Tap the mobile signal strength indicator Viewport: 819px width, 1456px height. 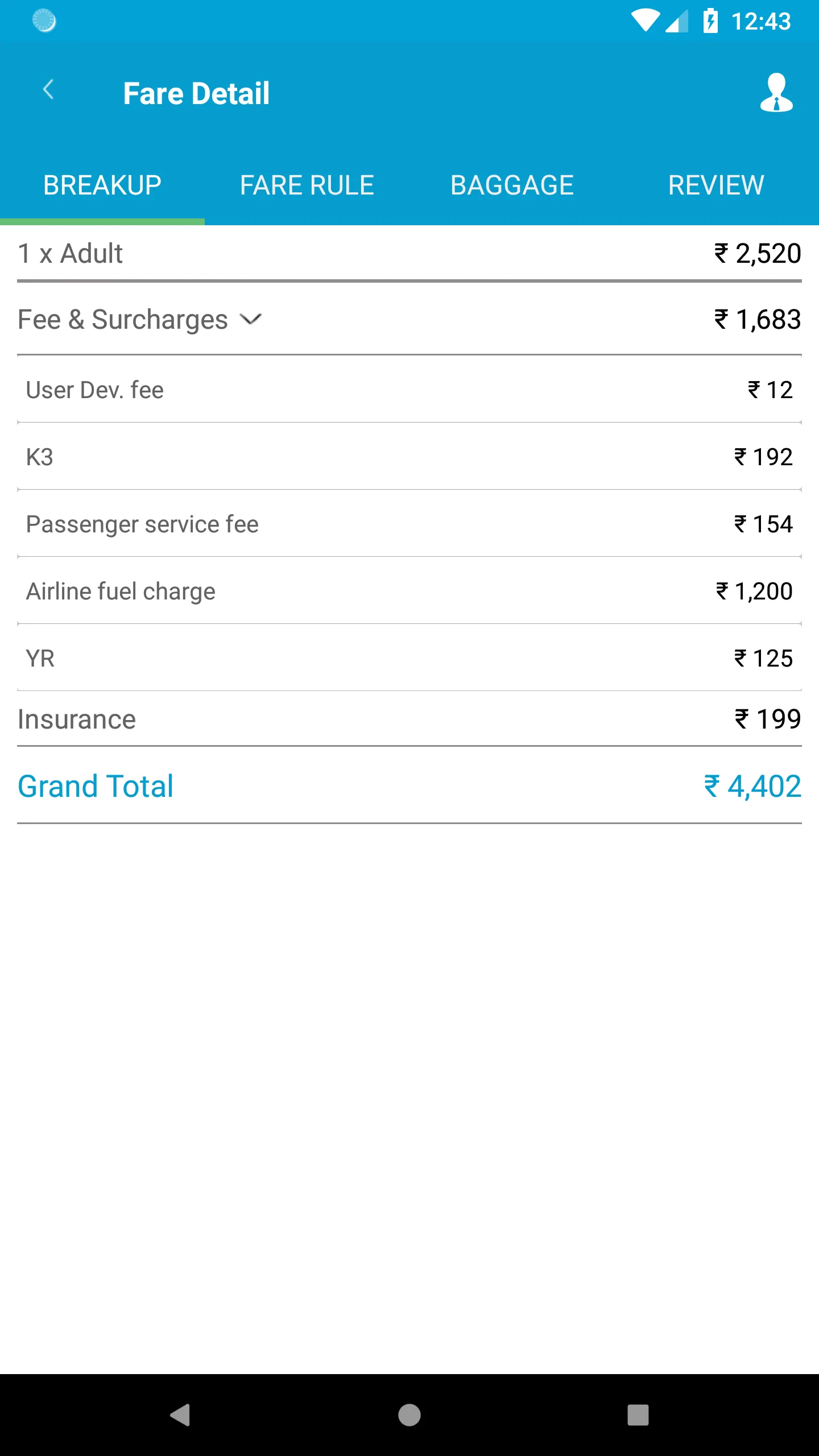[x=676, y=21]
